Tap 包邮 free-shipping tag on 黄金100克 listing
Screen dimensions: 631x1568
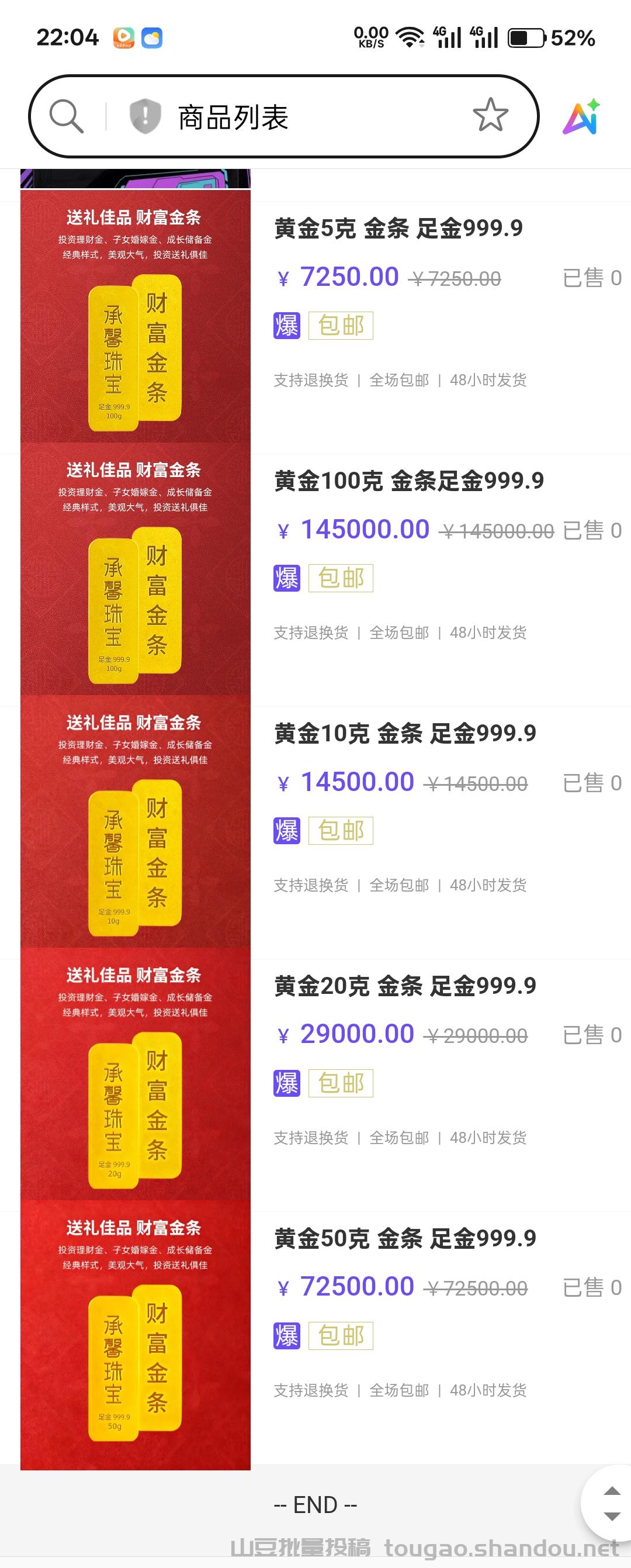point(339,577)
